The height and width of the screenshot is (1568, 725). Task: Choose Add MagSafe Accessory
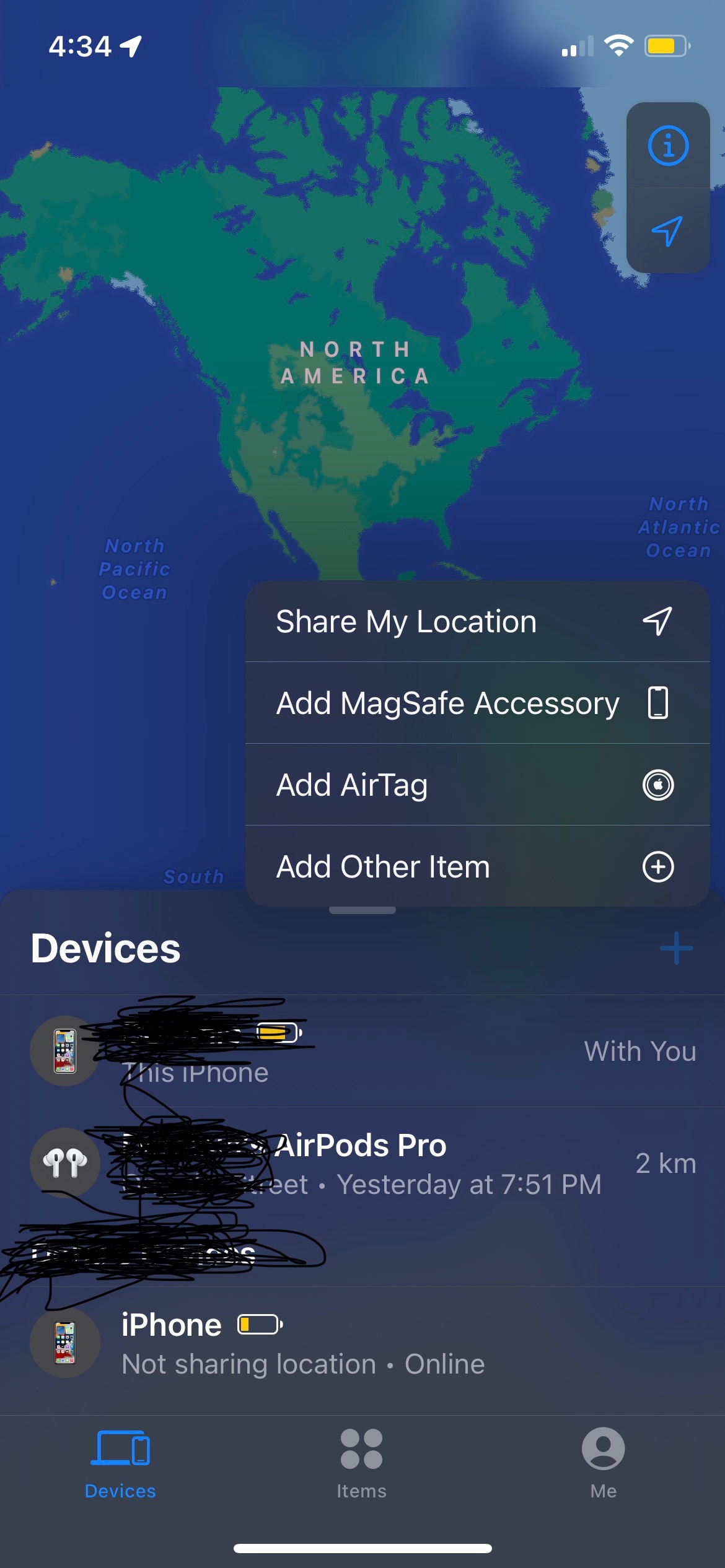[477, 703]
